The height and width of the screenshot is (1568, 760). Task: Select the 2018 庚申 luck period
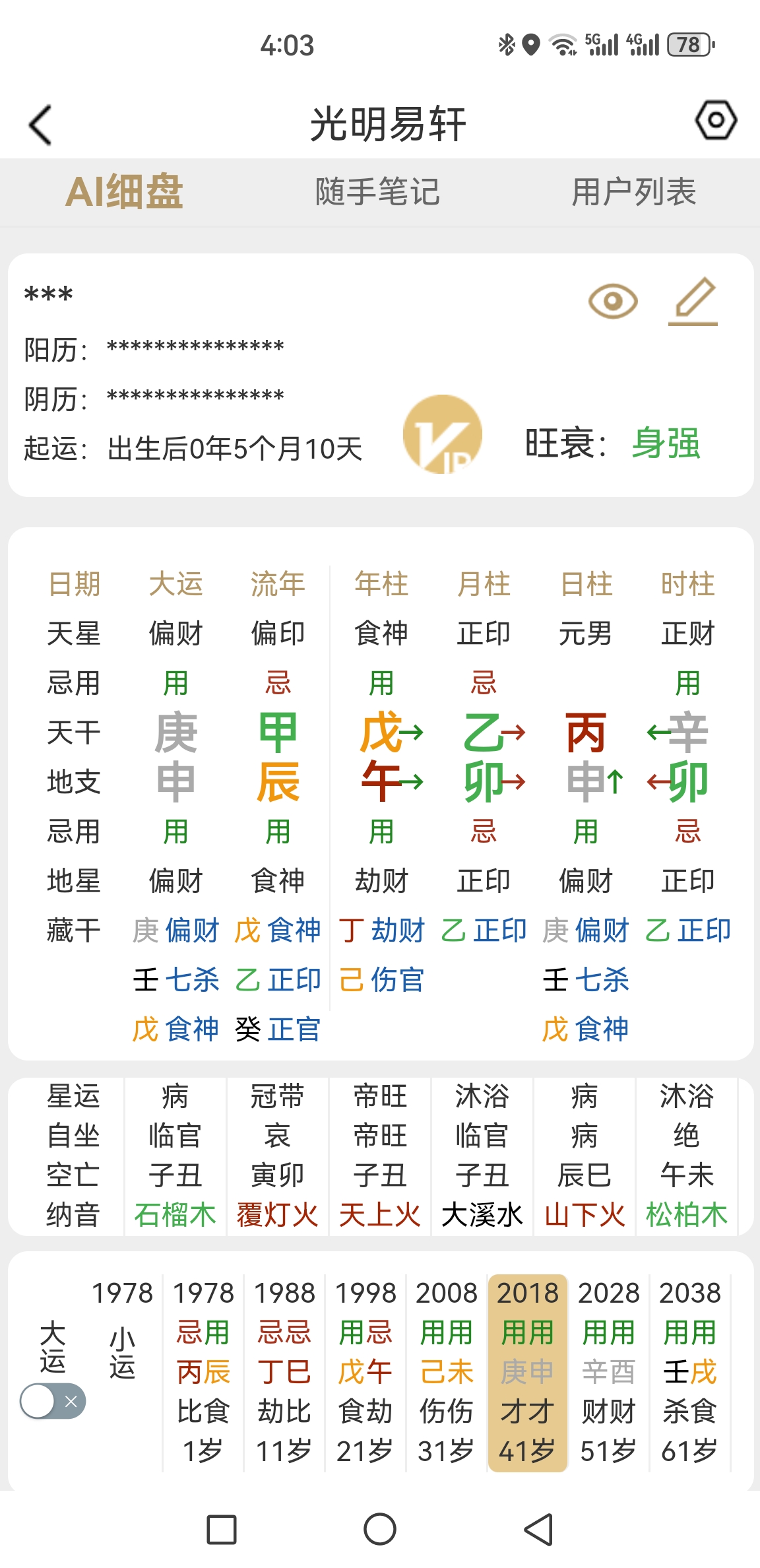pos(528,1373)
